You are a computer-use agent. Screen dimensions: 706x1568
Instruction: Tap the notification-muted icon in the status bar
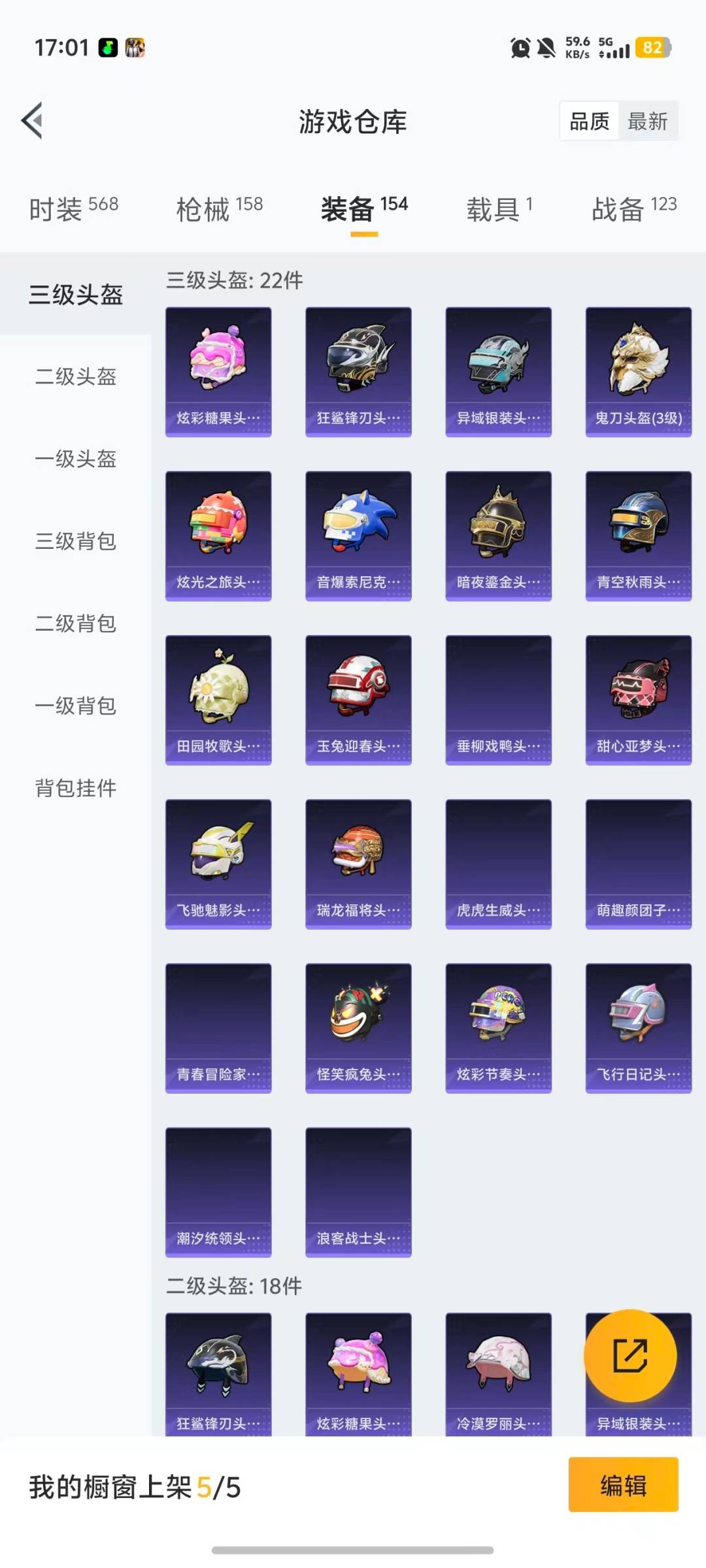pos(545,47)
